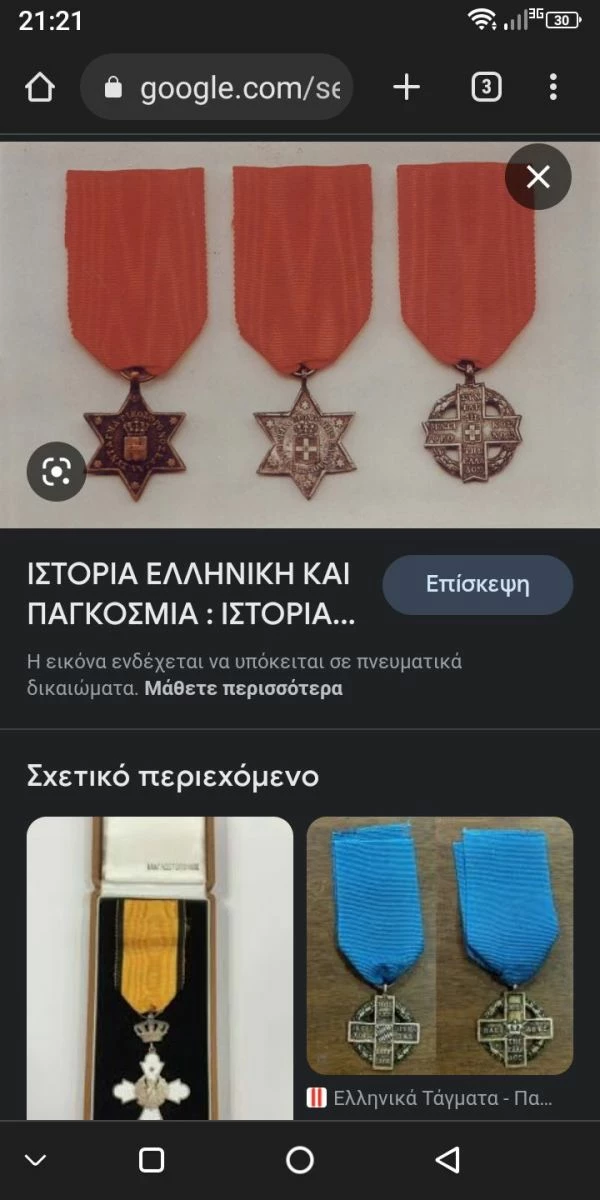Open the Ελληνικά Τάγματα blue-ribbon image
The image size is (600, 1200).
coord(440,945)
